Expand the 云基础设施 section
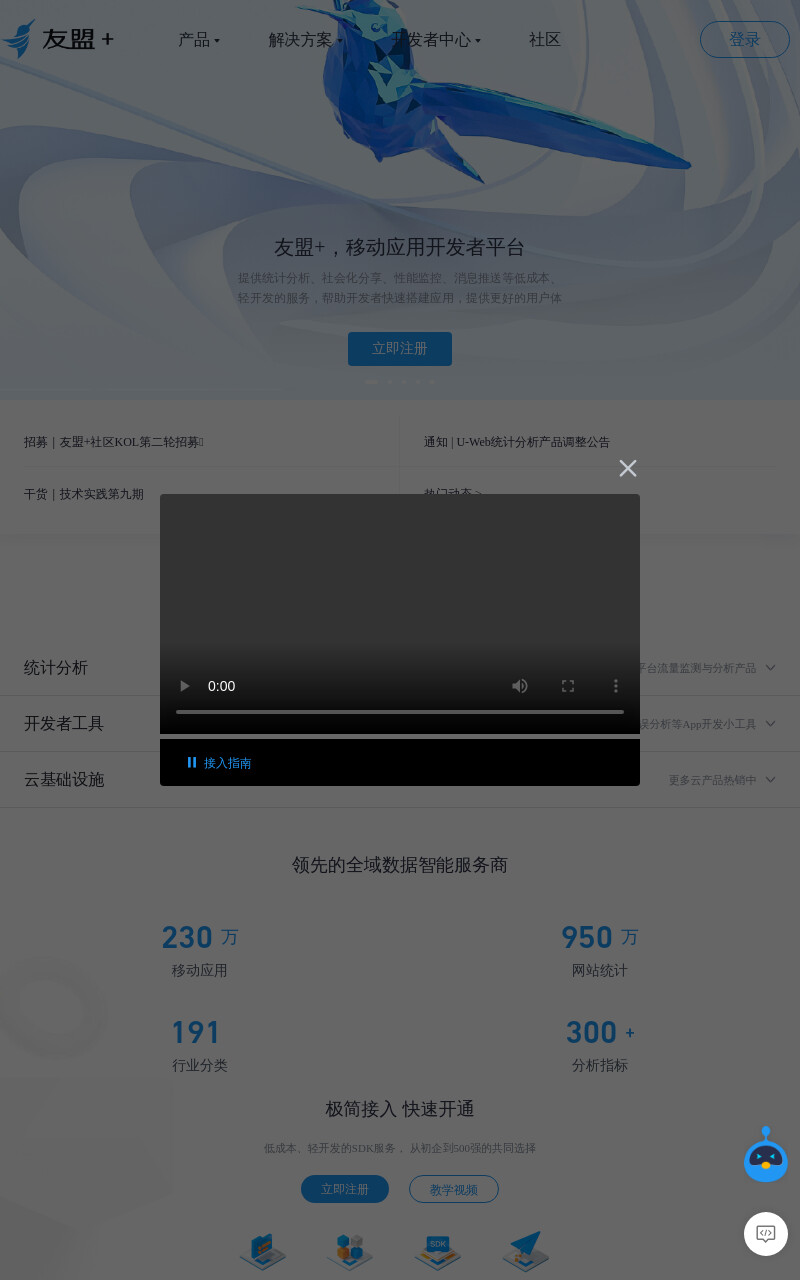Image resolution: width=800 pixels, height=1280 pixels. (400, 780)
